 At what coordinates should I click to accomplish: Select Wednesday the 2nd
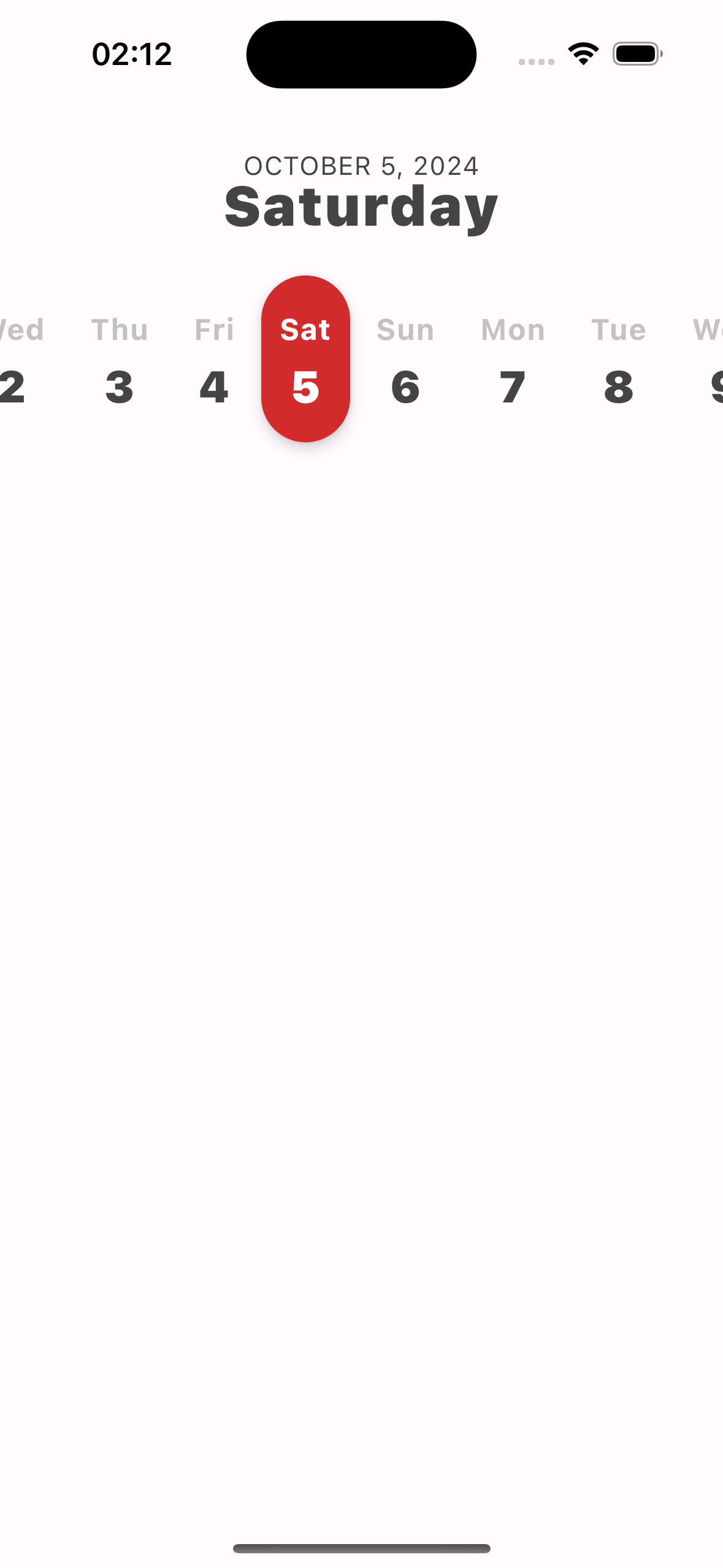(12, 386)
